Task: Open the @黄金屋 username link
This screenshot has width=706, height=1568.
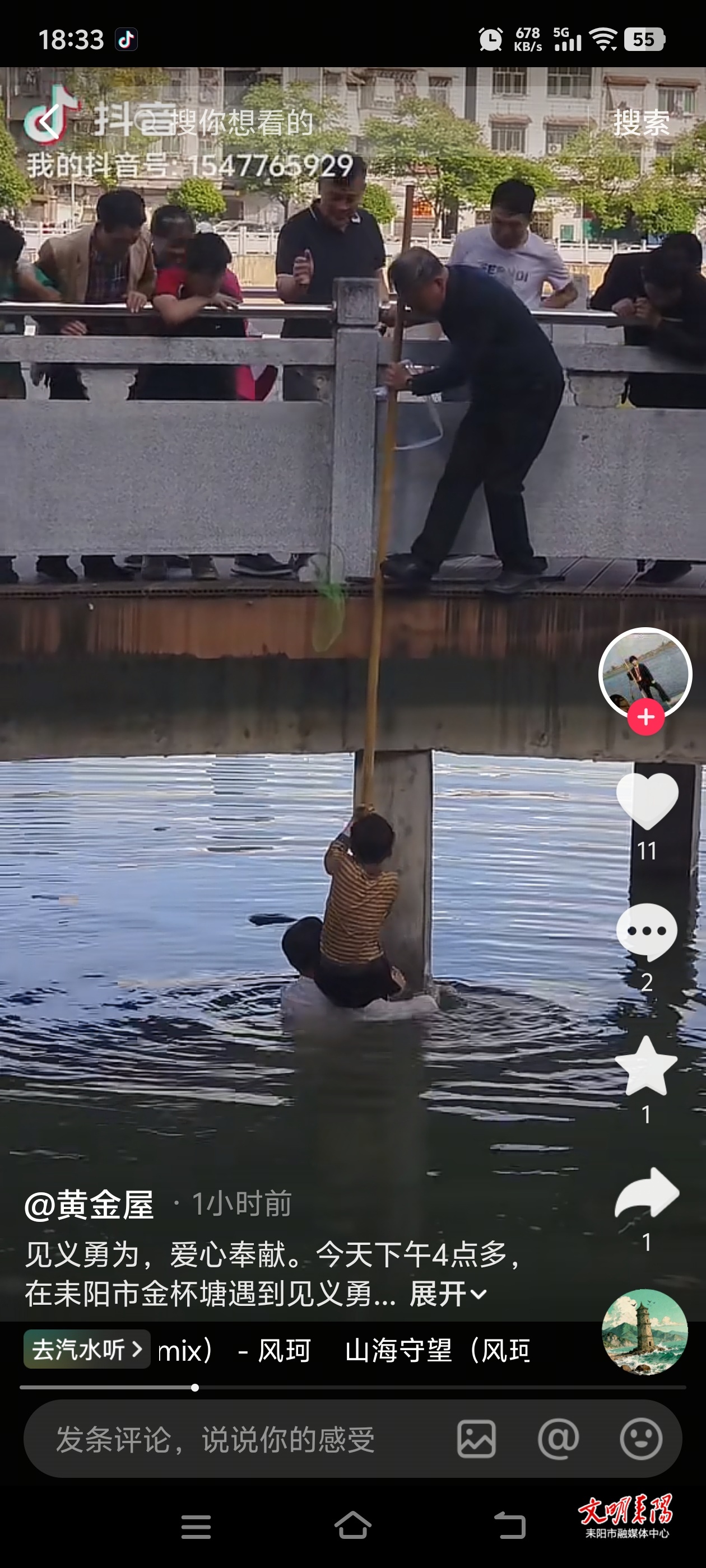Action: click(x=89, y=1205)
